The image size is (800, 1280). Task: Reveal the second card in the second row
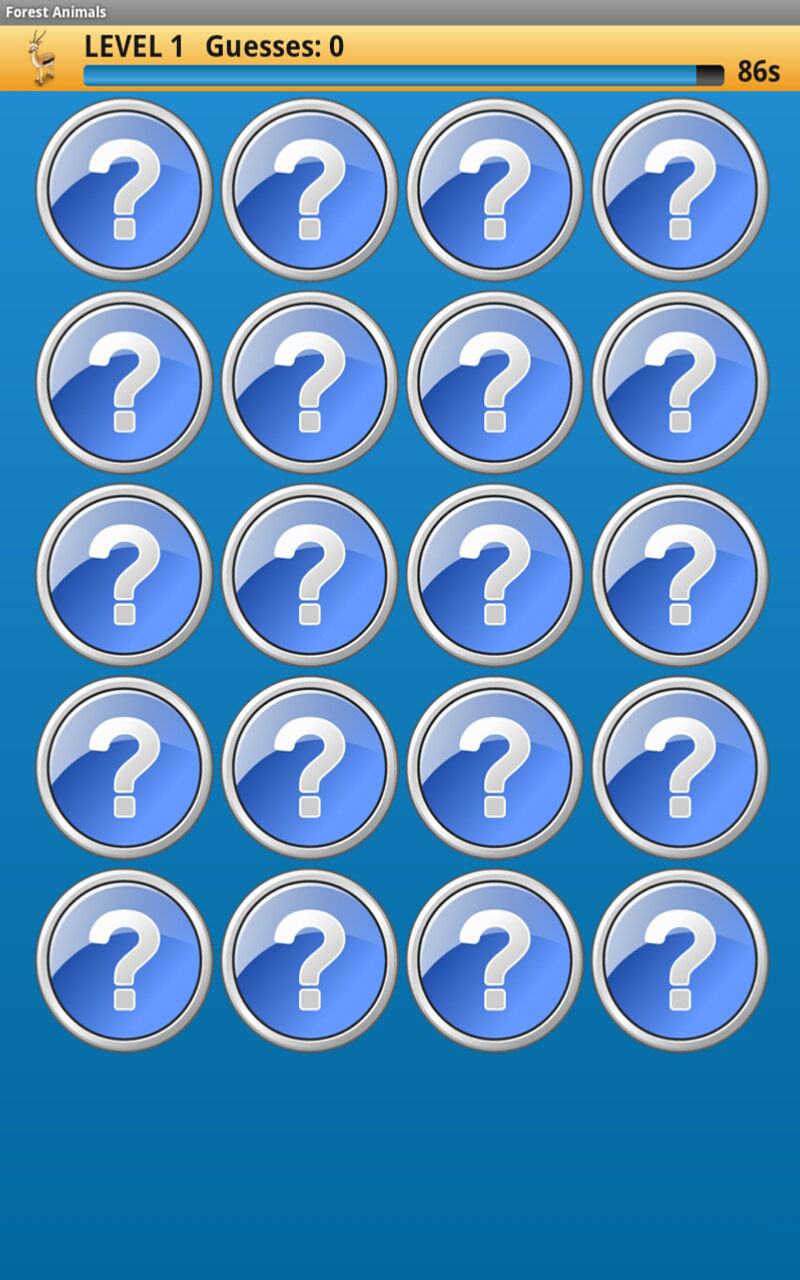point(310,382)
